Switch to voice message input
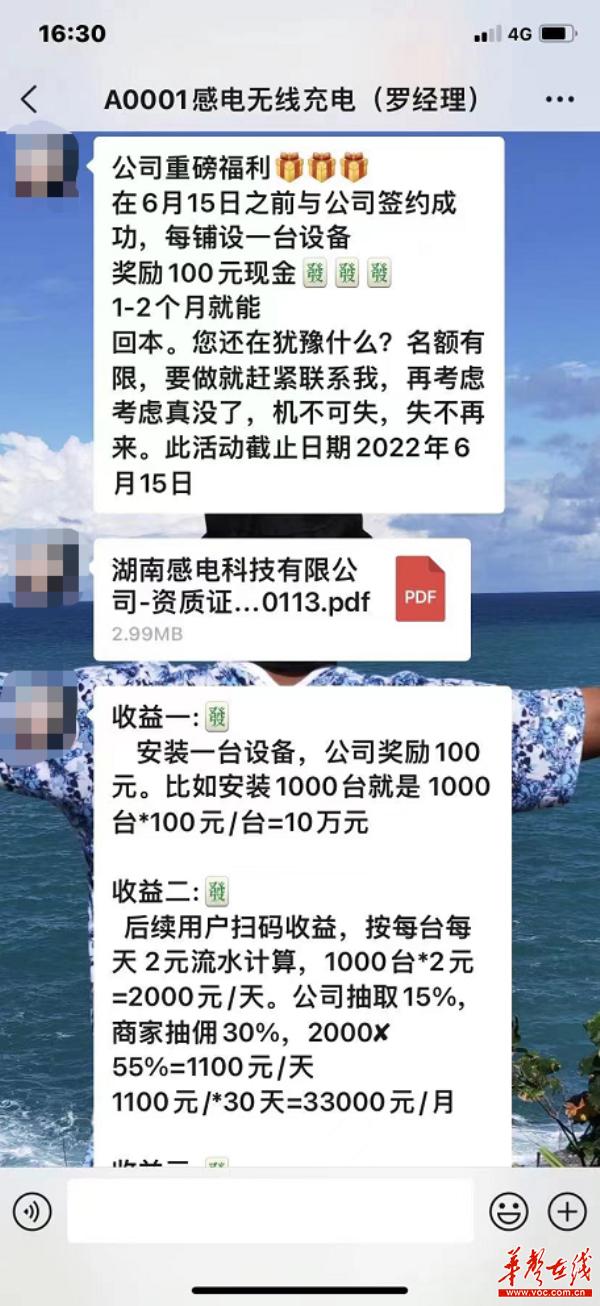This screenshot has height=1306, width=600. 32,1212
